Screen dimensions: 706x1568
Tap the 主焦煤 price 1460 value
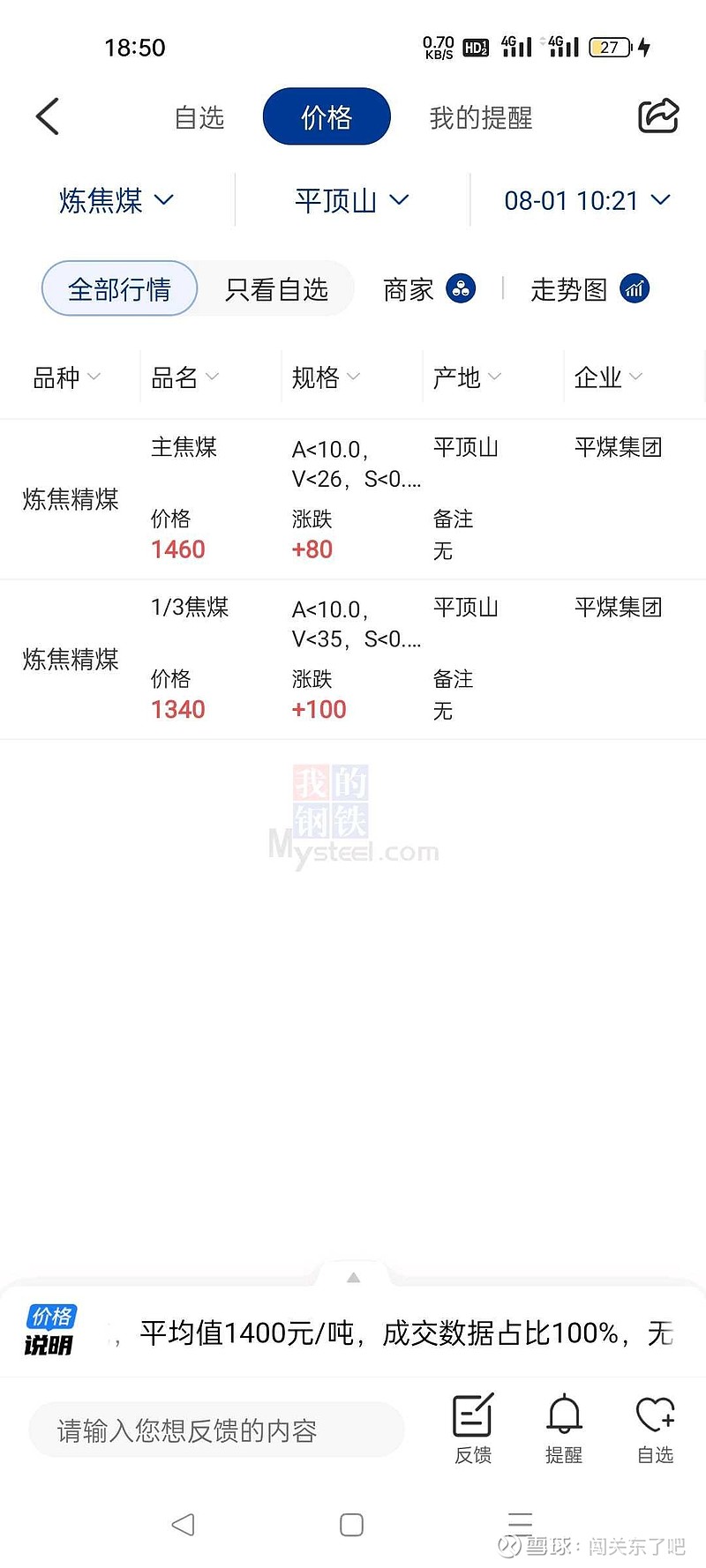click(x=177, y=549)
